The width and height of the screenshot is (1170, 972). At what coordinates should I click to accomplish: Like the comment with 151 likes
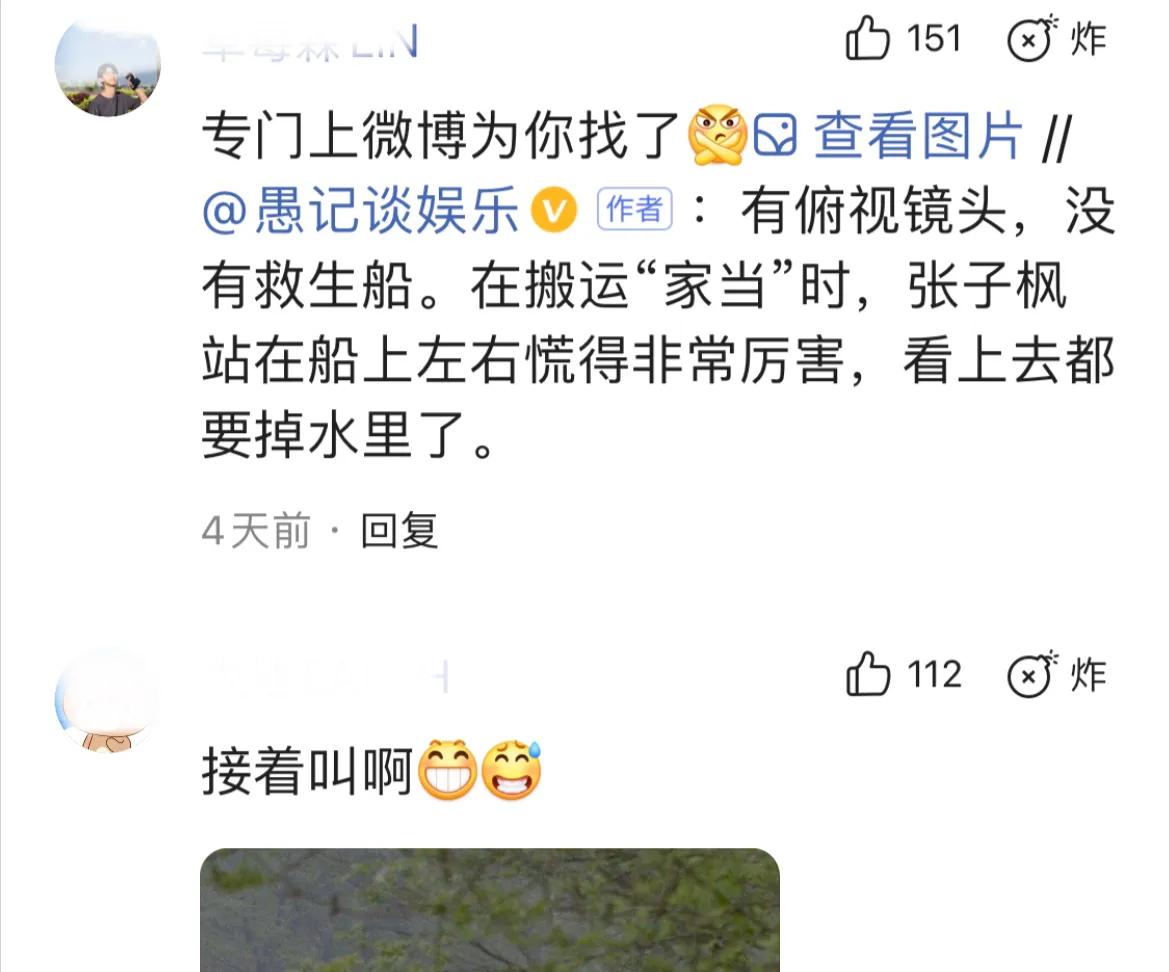868,42
